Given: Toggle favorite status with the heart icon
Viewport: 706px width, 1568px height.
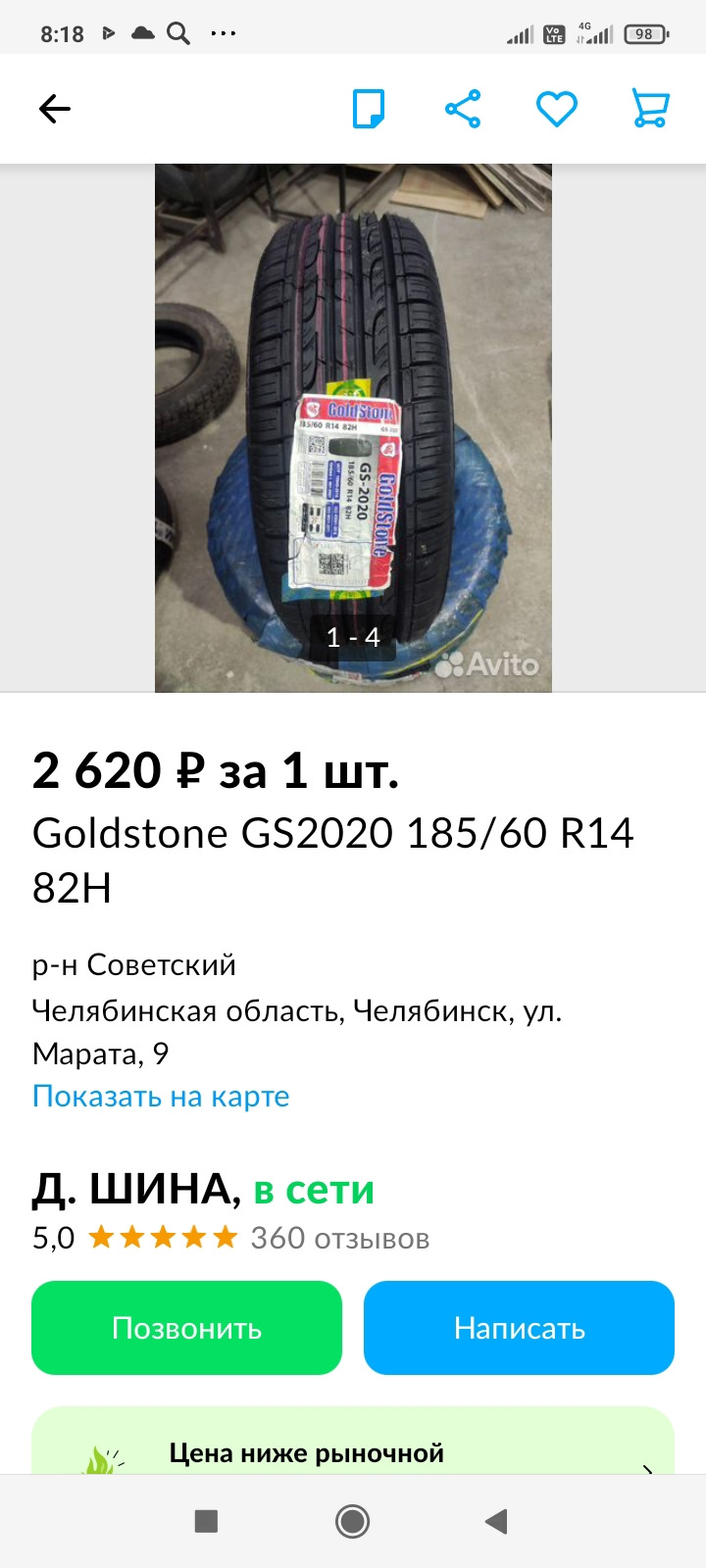Looking at the screenshot, I should point(557,108).
